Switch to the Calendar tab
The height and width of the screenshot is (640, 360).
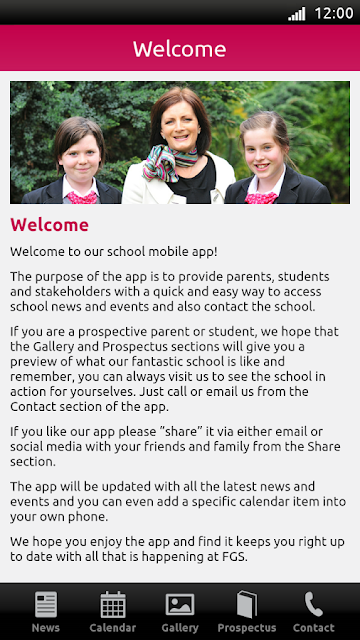pos(113,611)
